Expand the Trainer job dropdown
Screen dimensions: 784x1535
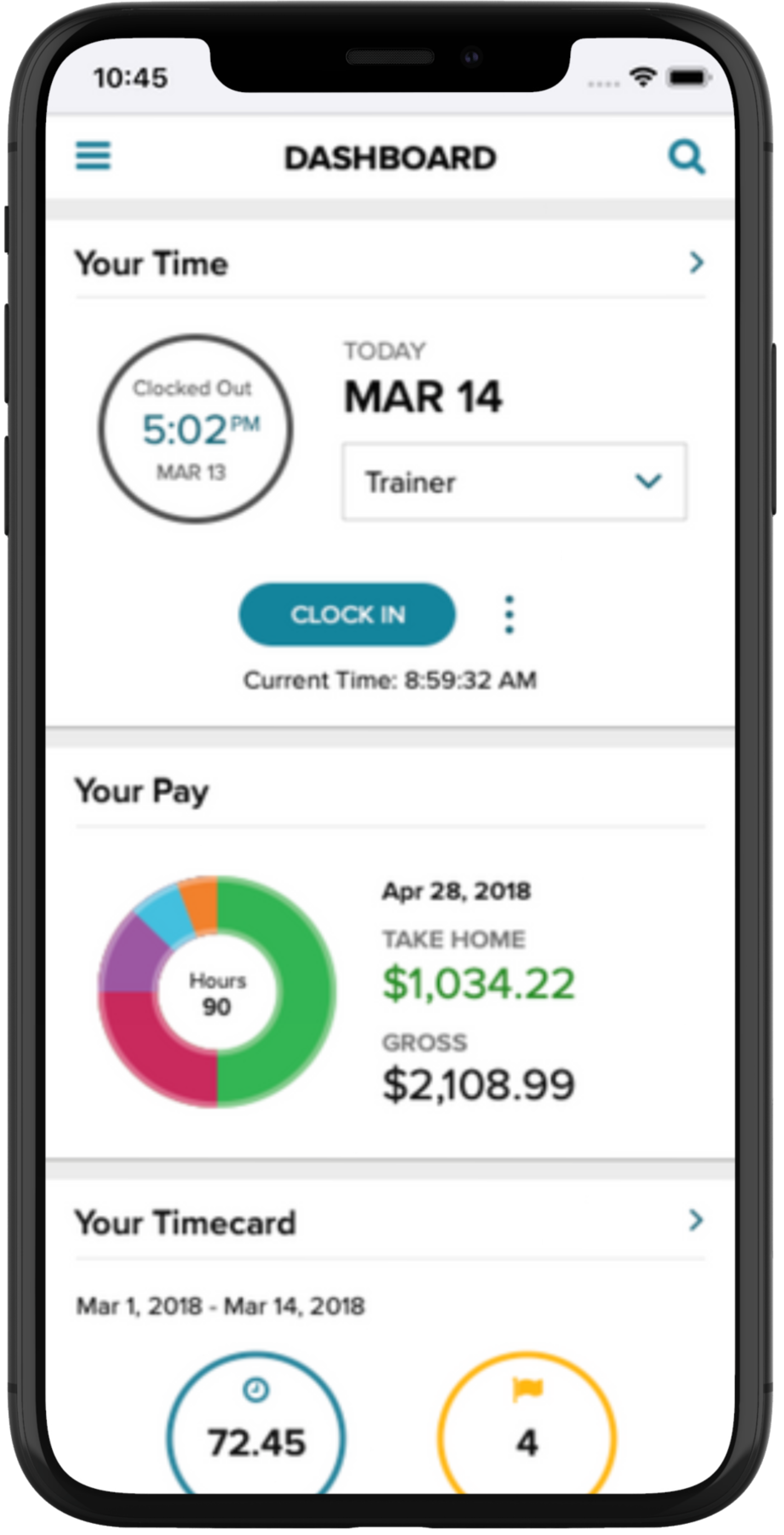click(514, 481)
